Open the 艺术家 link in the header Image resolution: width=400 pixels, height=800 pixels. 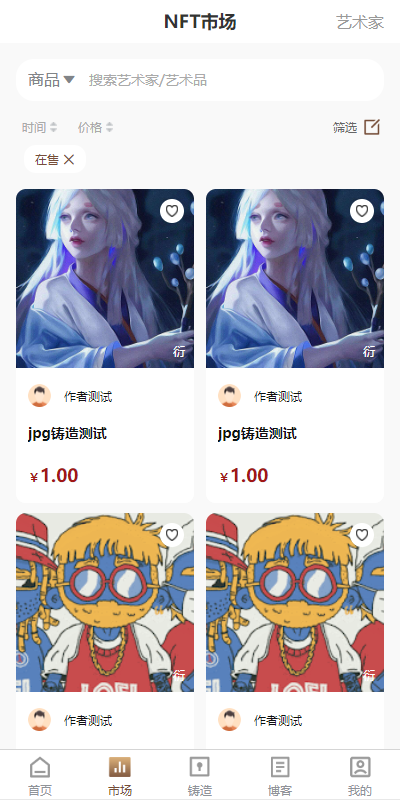[x=360, y=22]
